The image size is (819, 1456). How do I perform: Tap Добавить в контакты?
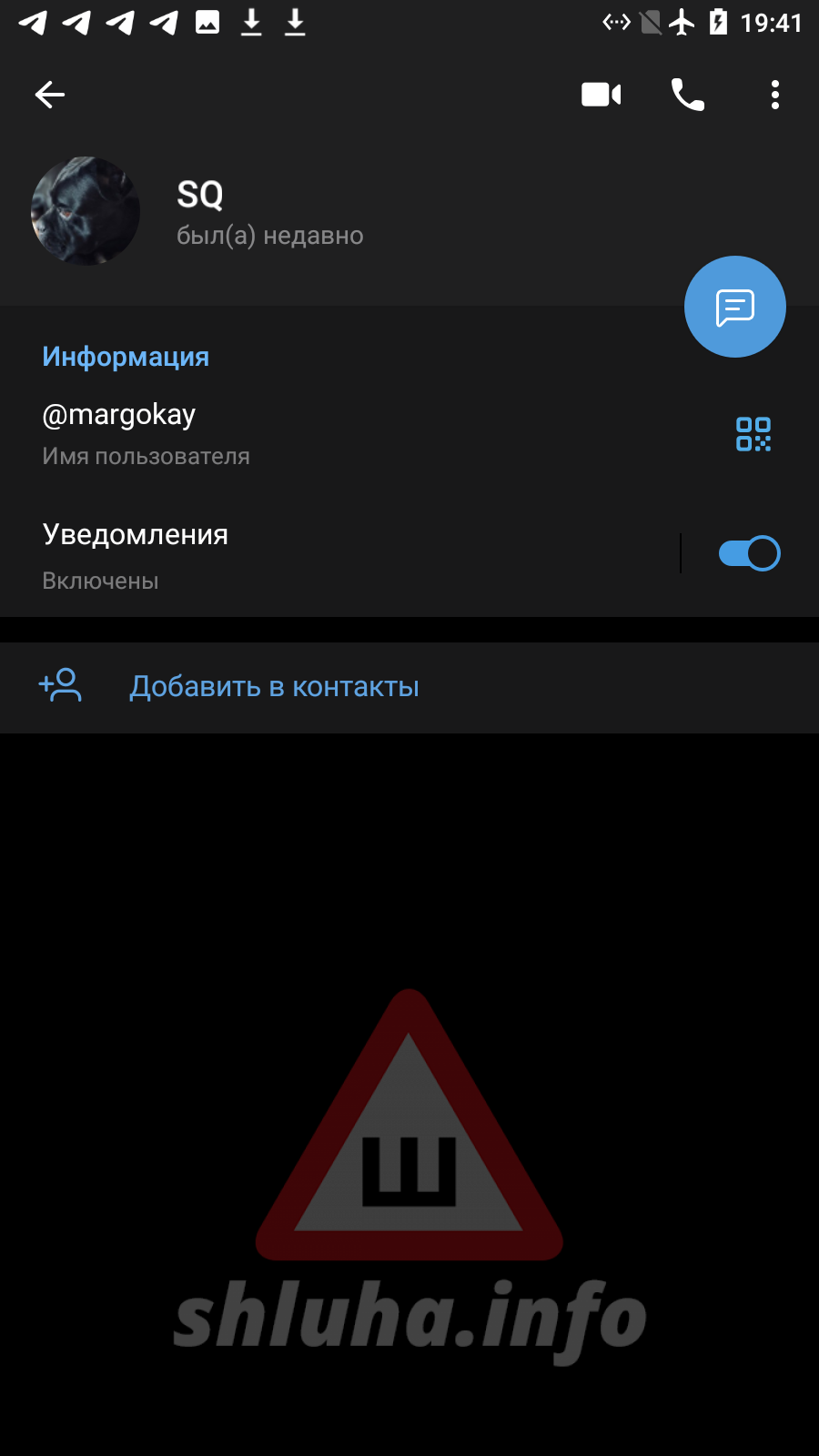pyautogui.click(x=273, y=687)
